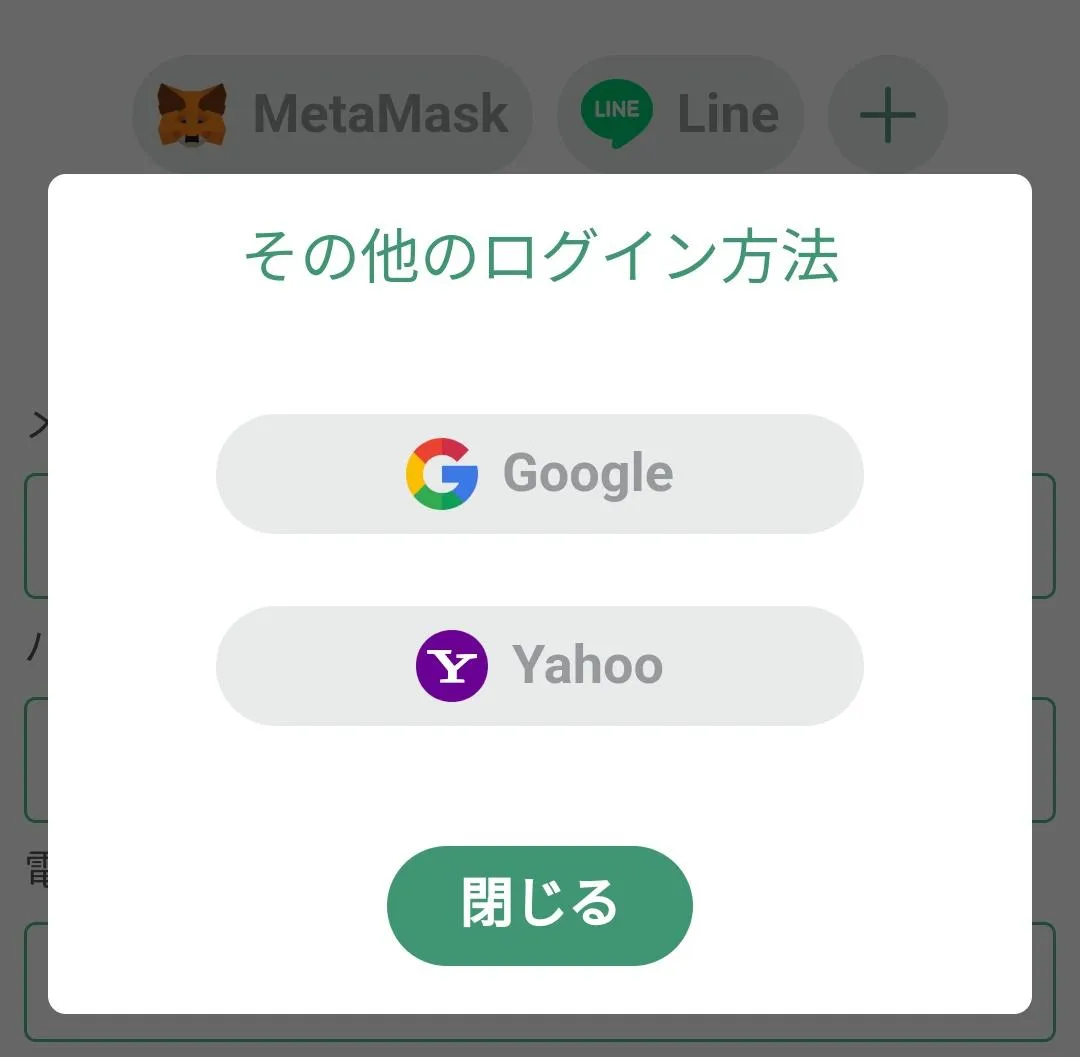This screenshot has width=1080, height=1057.
Task: Close the other login methods dialog
Action: point(539,904)
